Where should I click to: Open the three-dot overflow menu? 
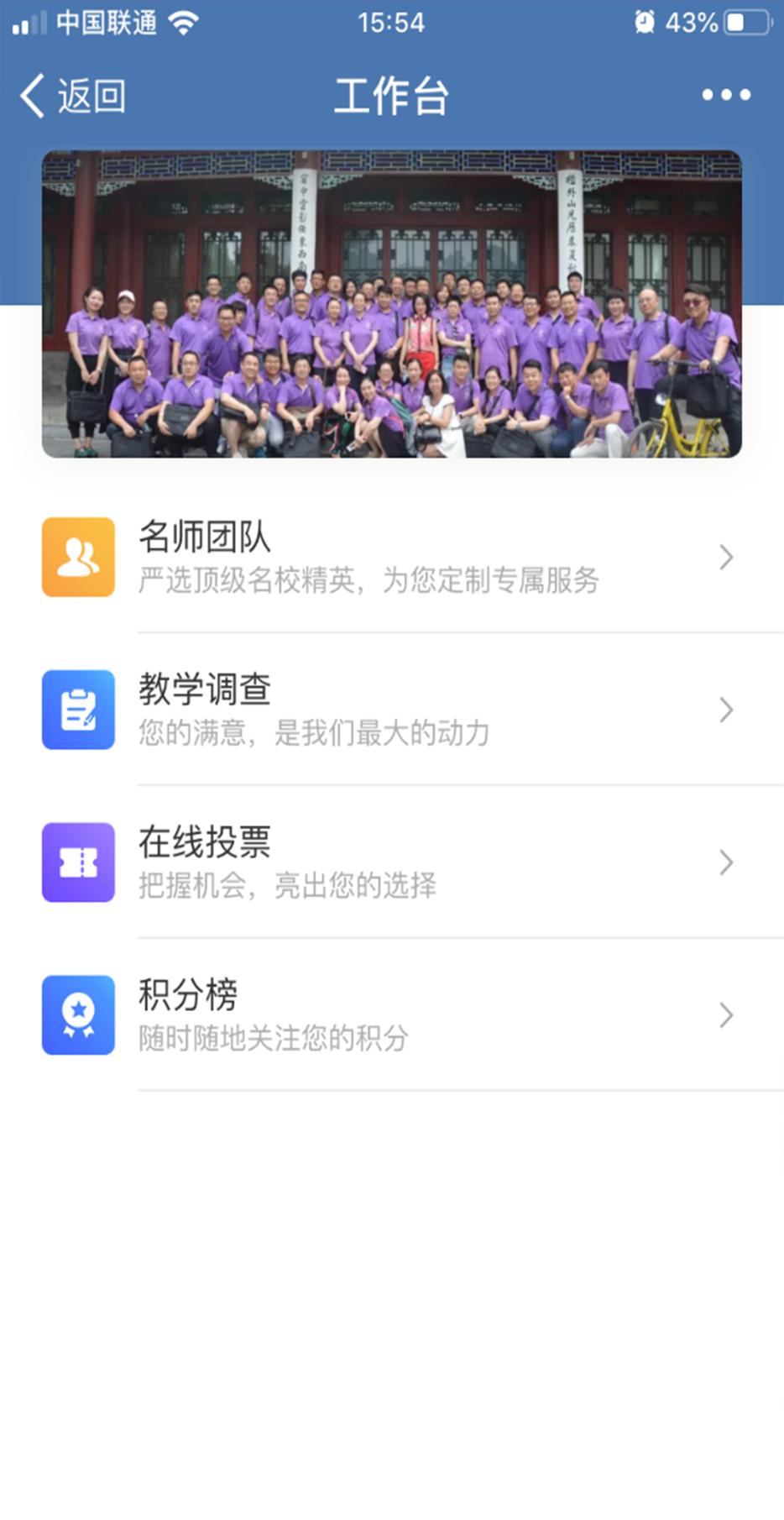pyautogui.click(x=726, y=95)
